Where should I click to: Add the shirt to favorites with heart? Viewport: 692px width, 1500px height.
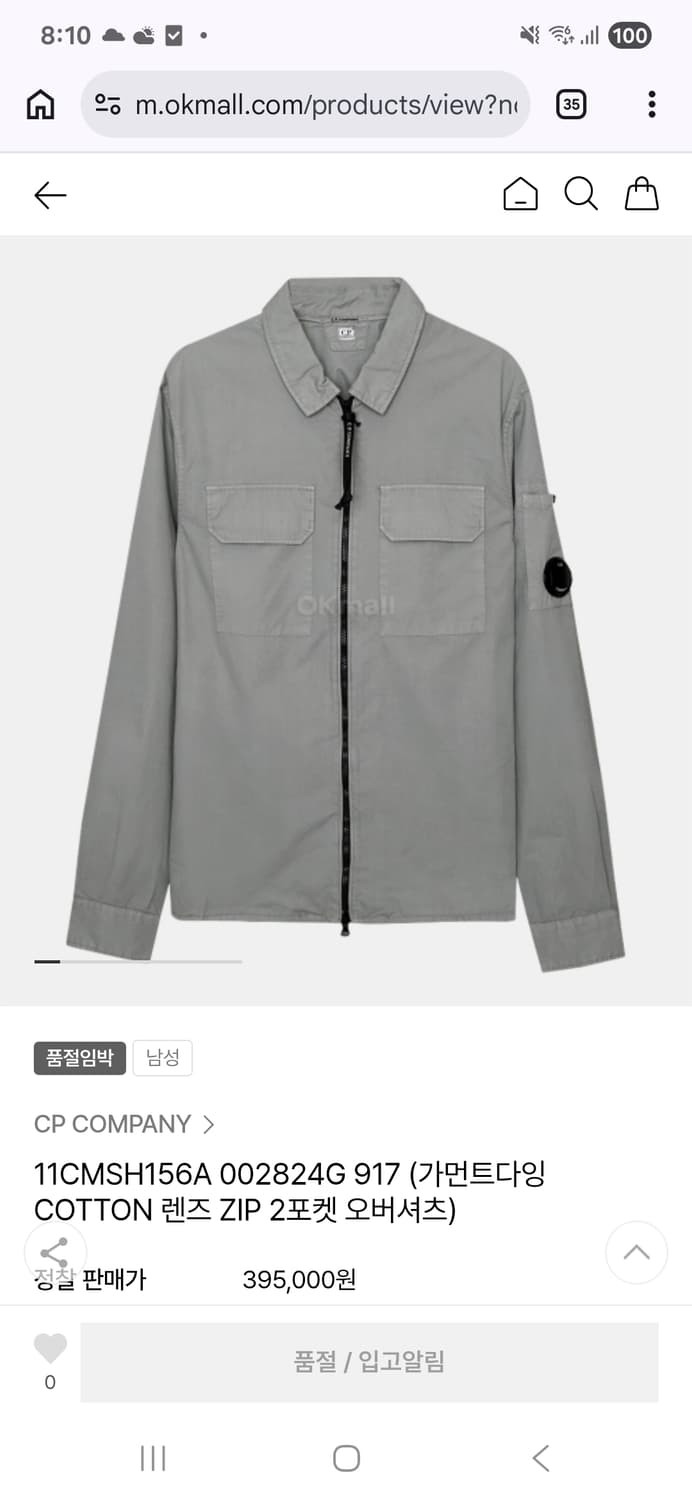point(50,1350)
